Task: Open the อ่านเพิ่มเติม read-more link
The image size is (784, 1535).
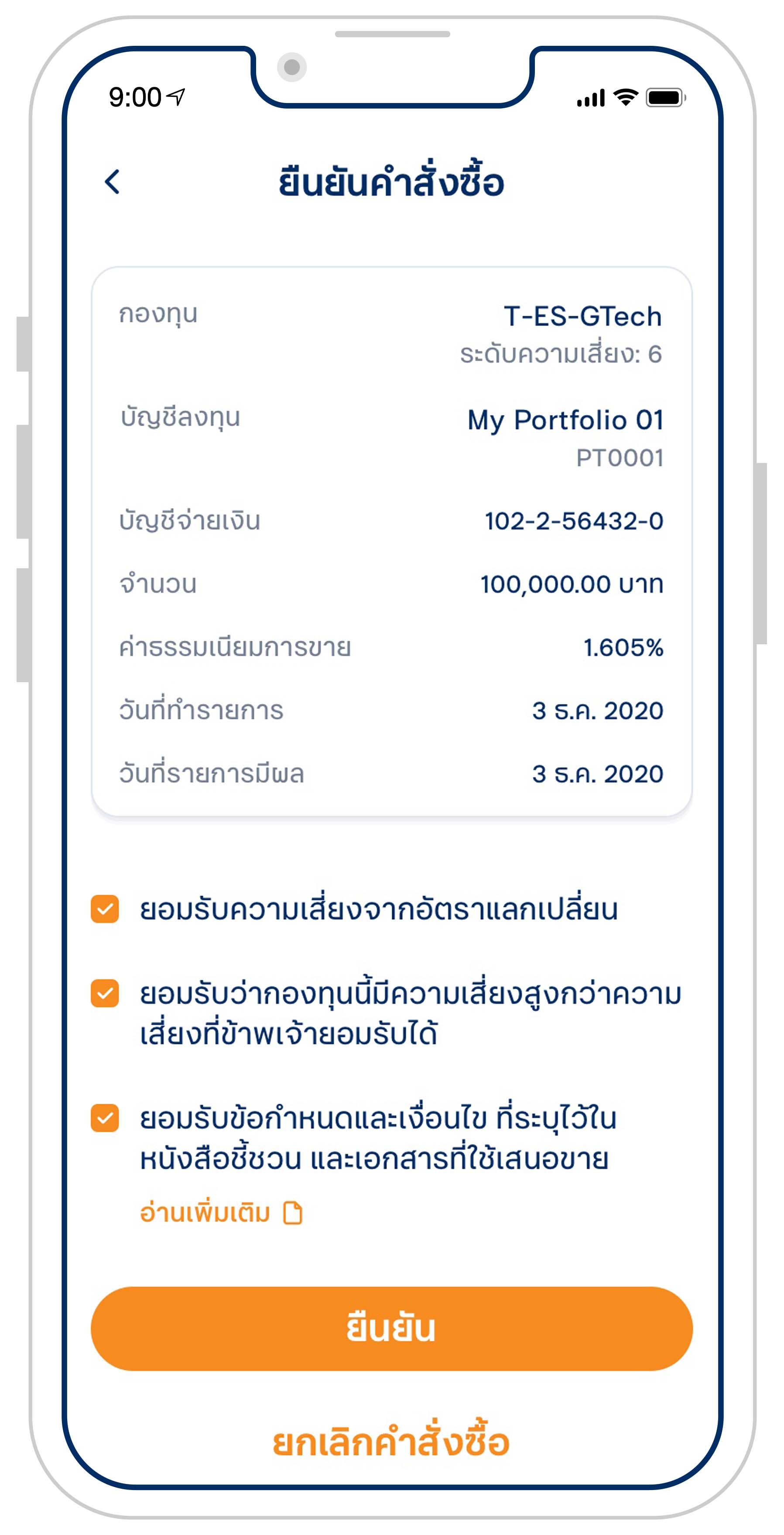Action: 221,1212
